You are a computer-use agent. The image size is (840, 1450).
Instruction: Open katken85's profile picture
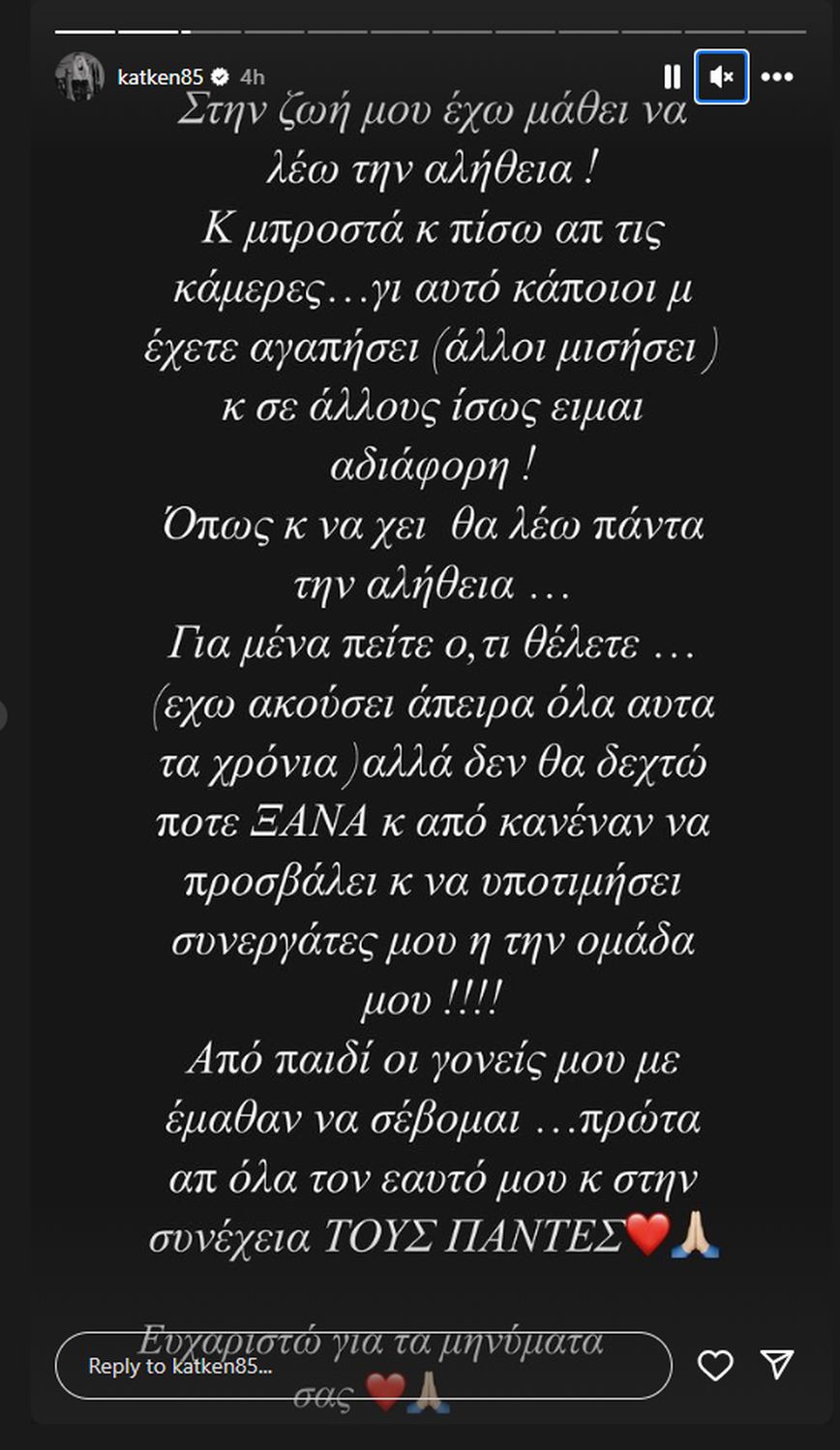tap(79, 76)
